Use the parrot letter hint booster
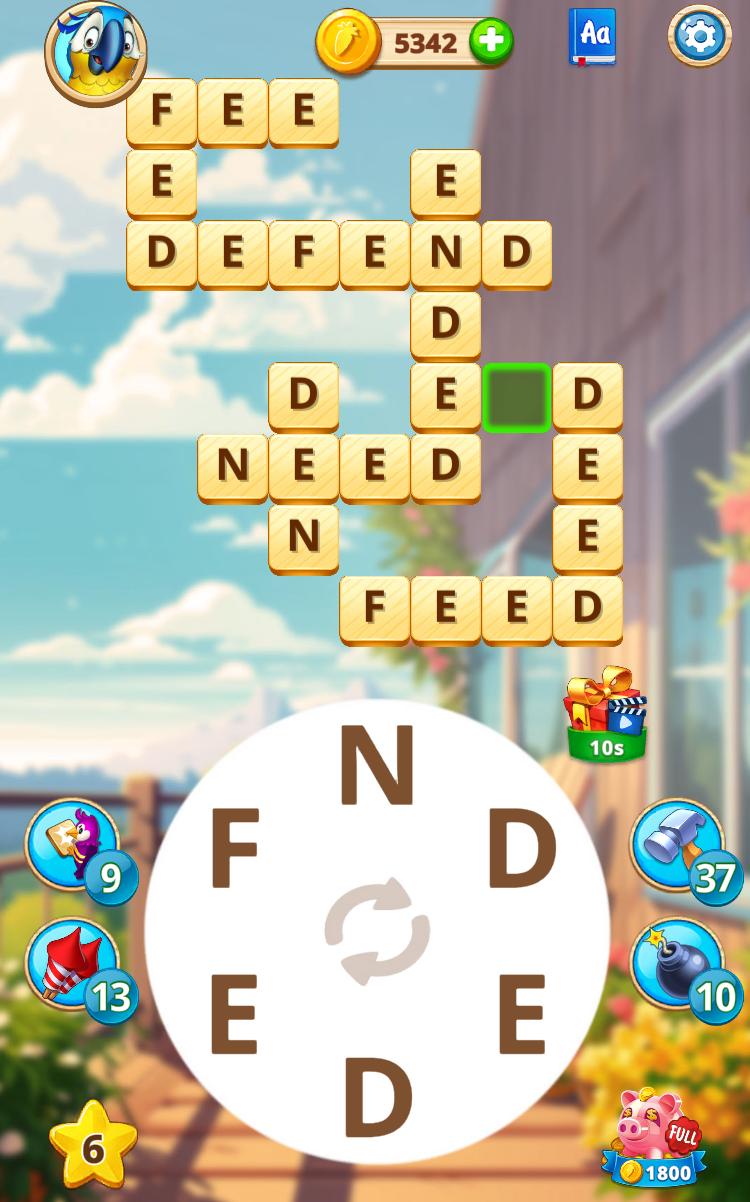The width and height of the screenshot is (750, 1202). 72,845
